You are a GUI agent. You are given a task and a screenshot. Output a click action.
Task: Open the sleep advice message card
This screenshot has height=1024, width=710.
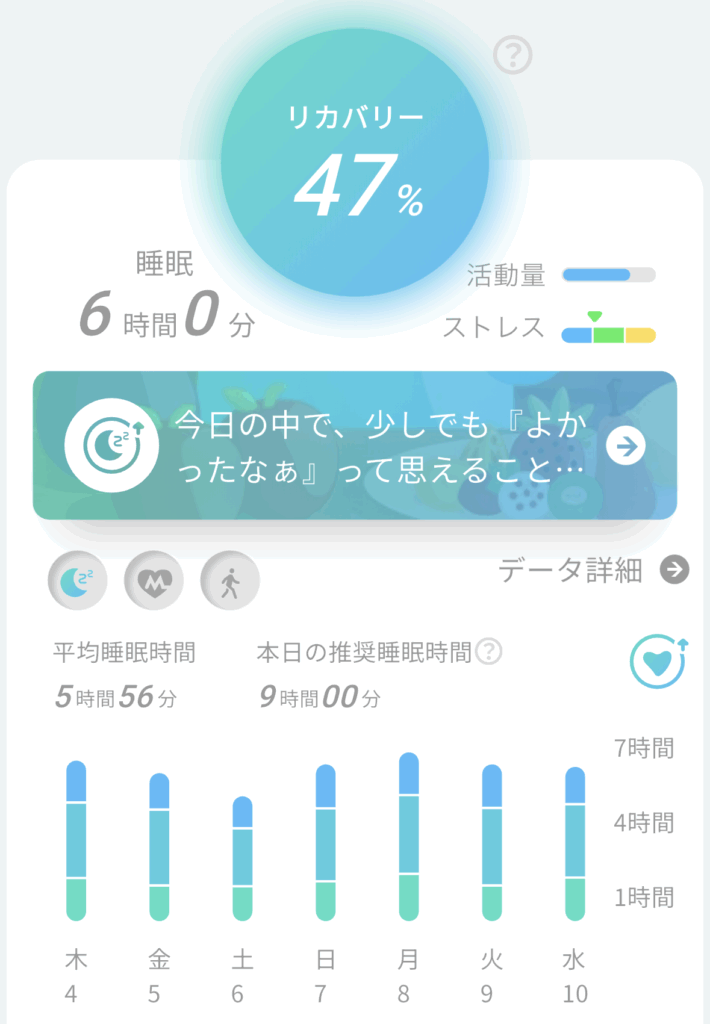tap(355, 446)
